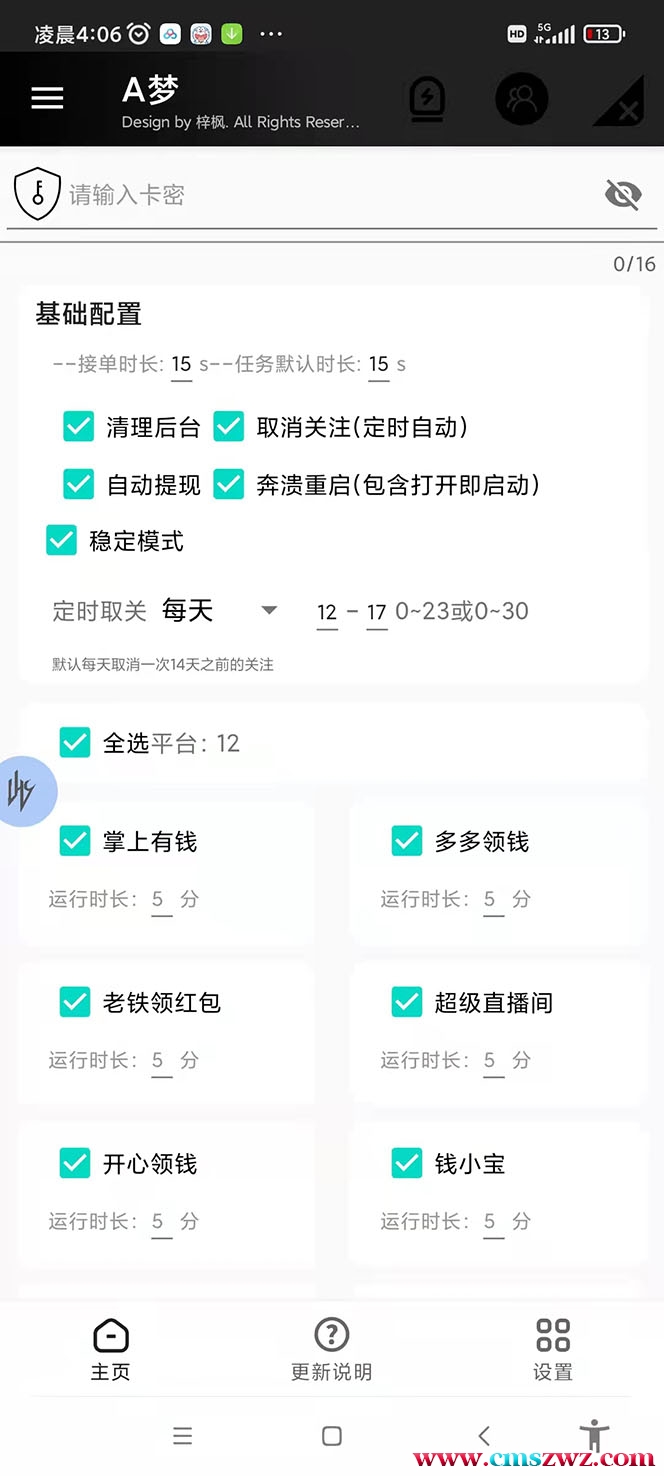Tap the battery optimization icon in the app bar
Viewport: 664px width, 1476px height.
(427, 99)
